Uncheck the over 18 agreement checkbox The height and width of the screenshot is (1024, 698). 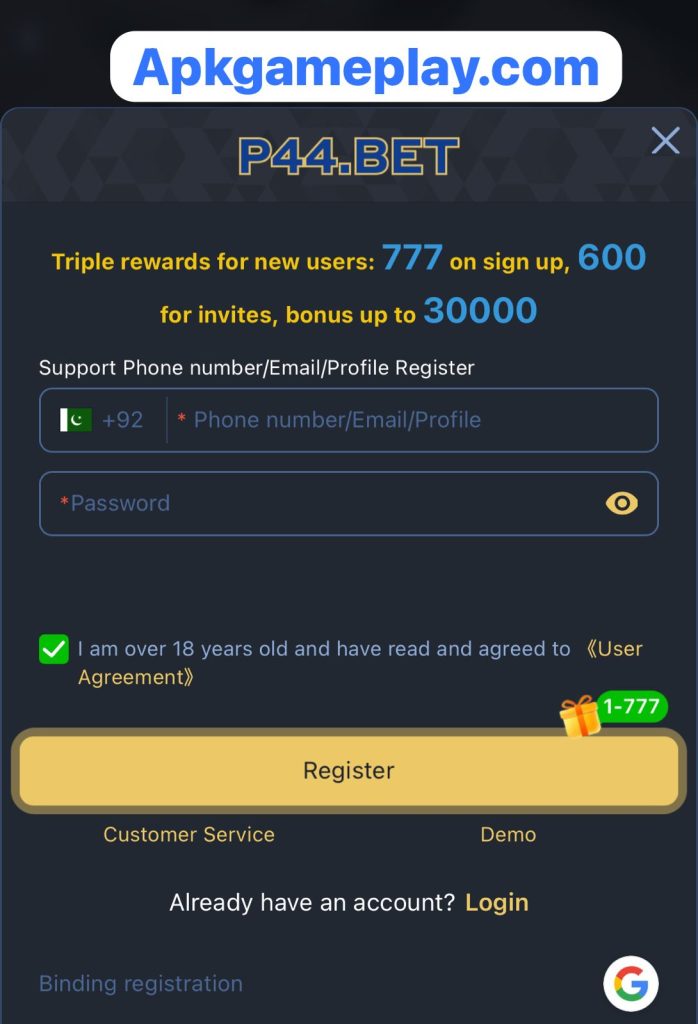[53, 650]
